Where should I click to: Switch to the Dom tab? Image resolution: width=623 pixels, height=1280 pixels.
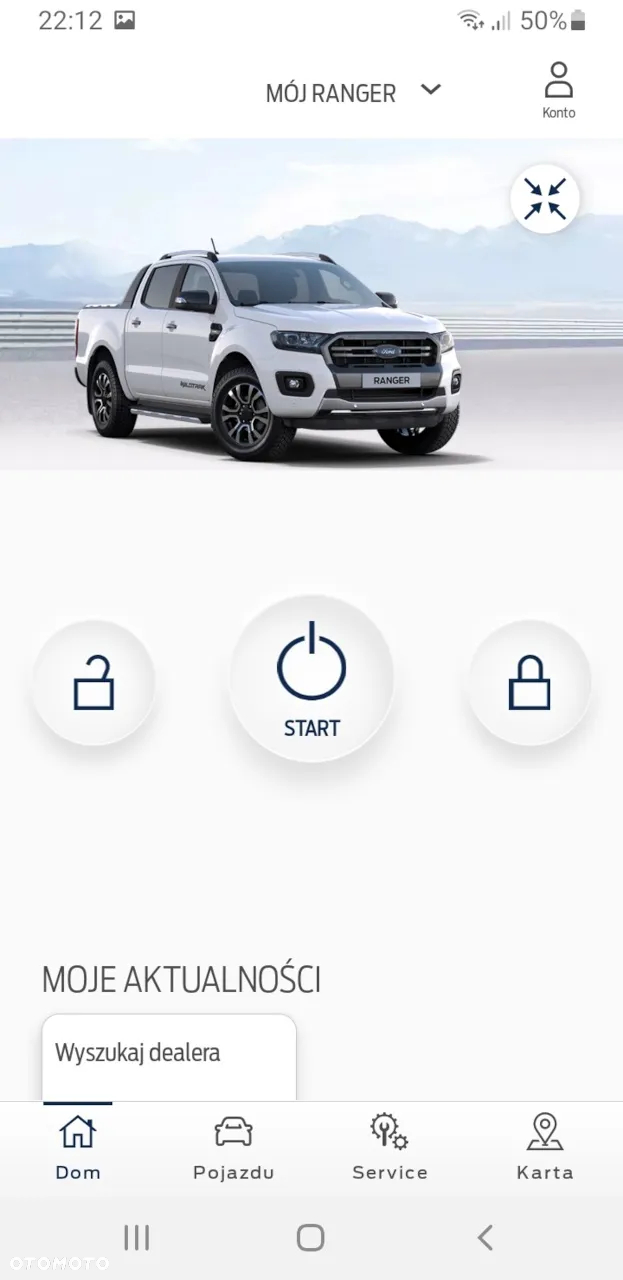[78, 1147]
